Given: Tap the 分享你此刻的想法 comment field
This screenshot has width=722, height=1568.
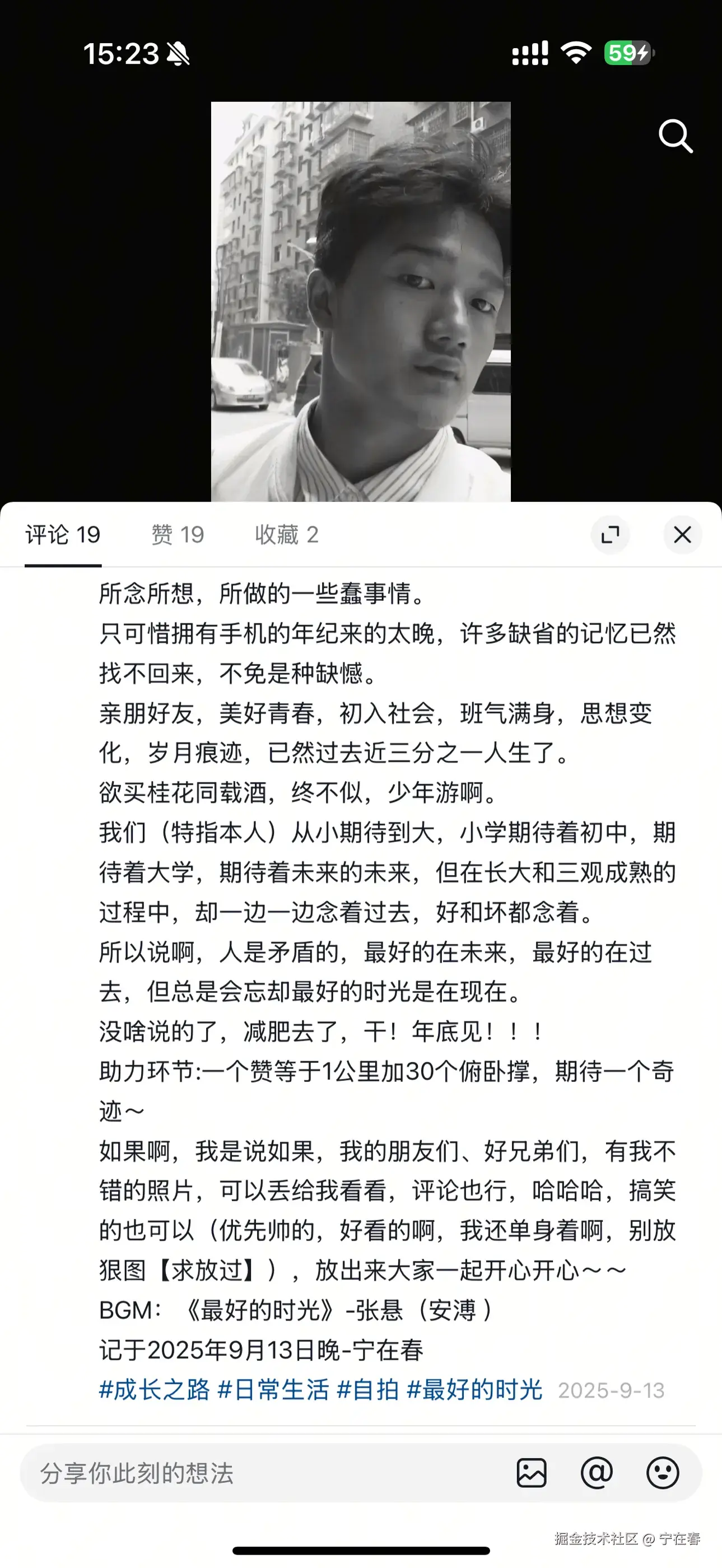Looking at the screenshot, I should pyautogui.click(x=244, y=1473).
